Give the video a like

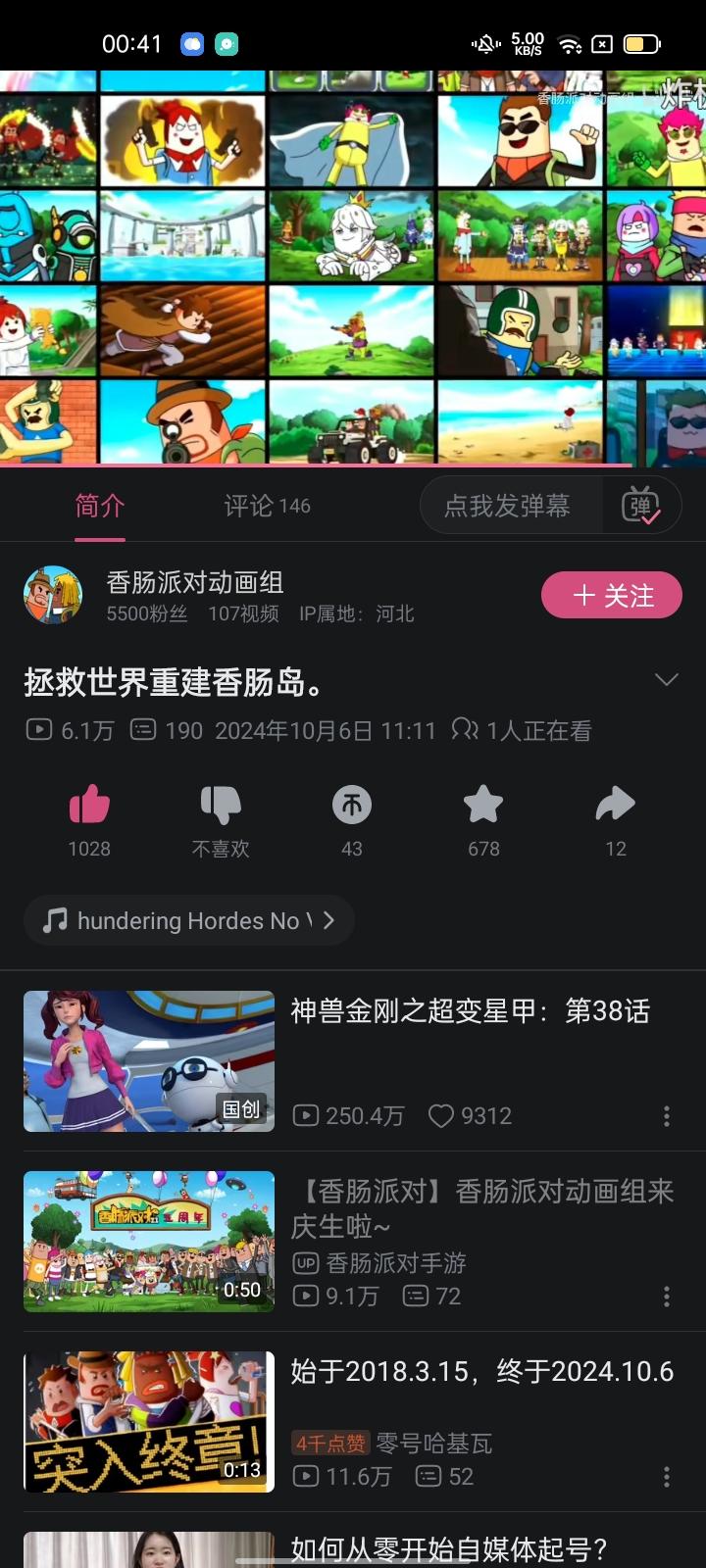88,804
